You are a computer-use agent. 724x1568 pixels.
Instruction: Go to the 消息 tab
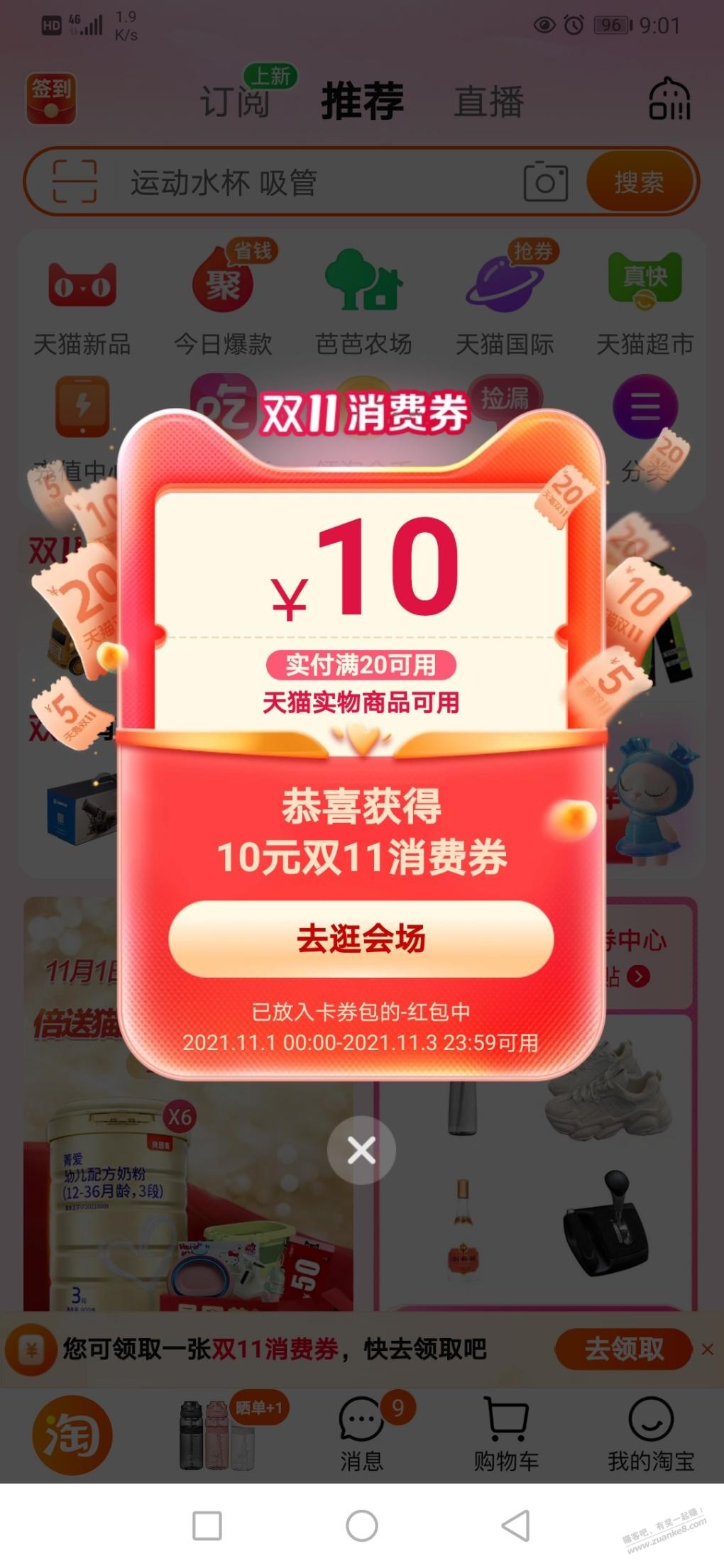(x=361, y=1433)
